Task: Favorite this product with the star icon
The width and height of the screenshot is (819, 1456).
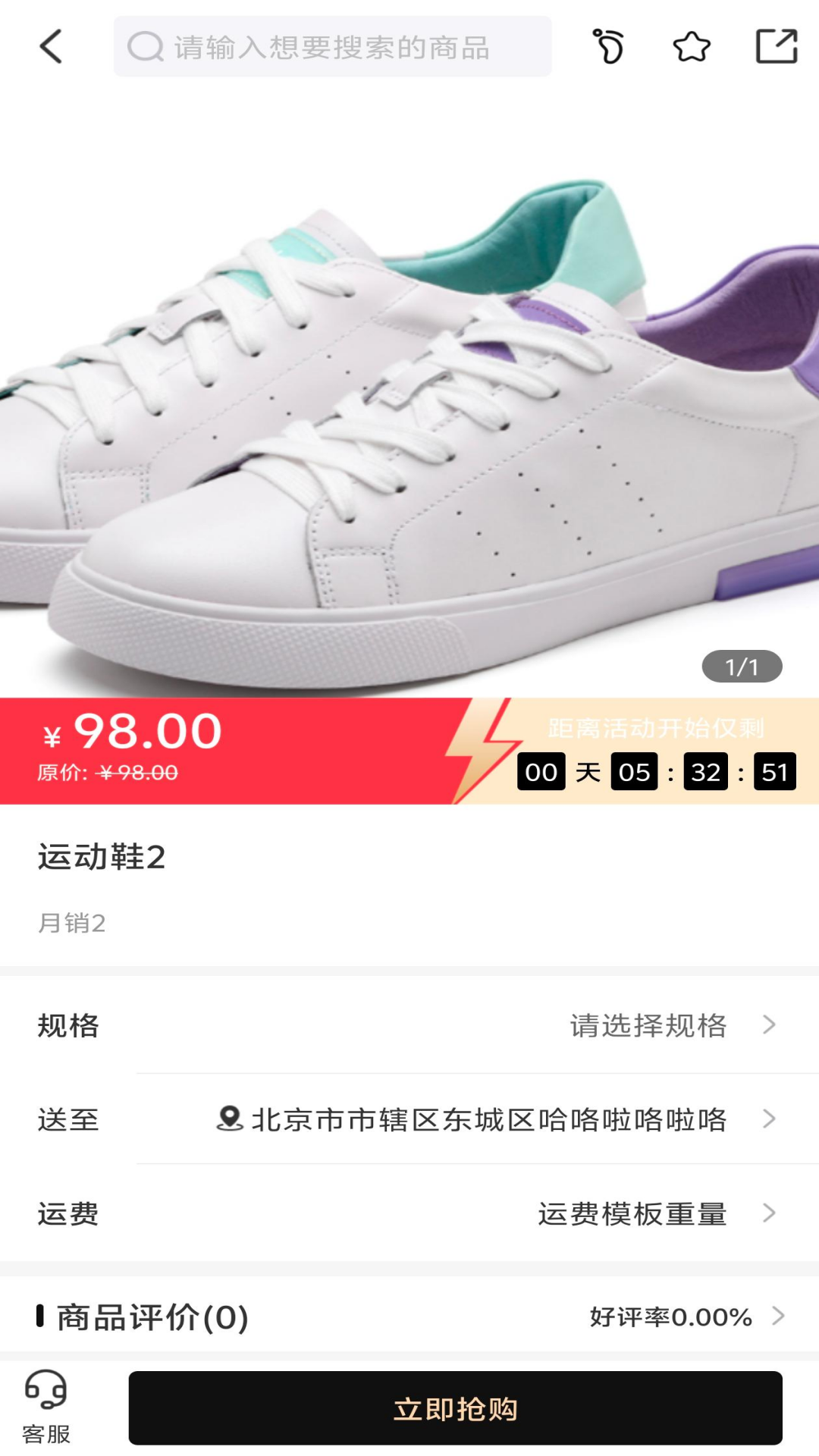Action: (692, 46)
